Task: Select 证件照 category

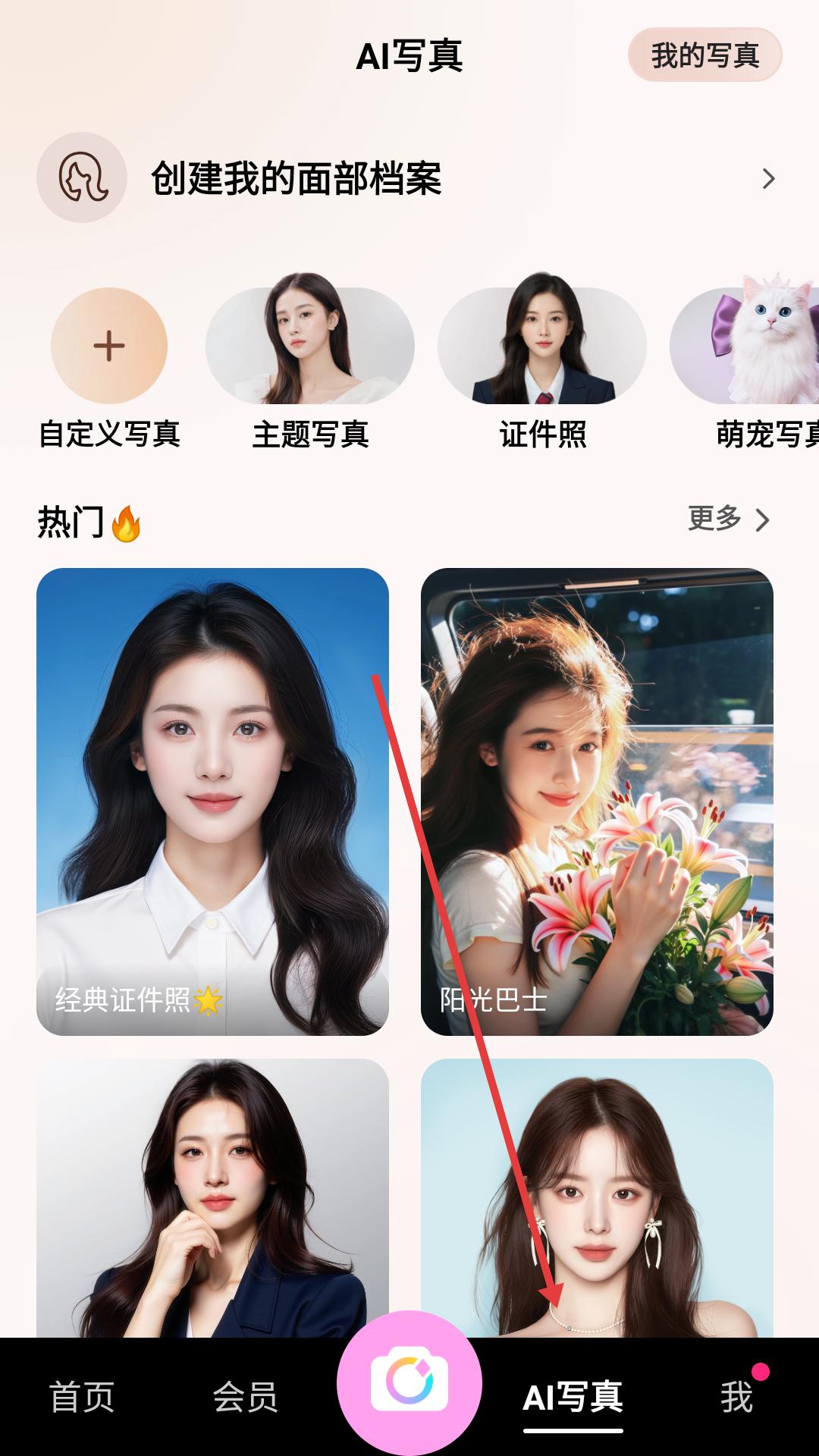Action: pyautogui.click(x=542, y=347)
